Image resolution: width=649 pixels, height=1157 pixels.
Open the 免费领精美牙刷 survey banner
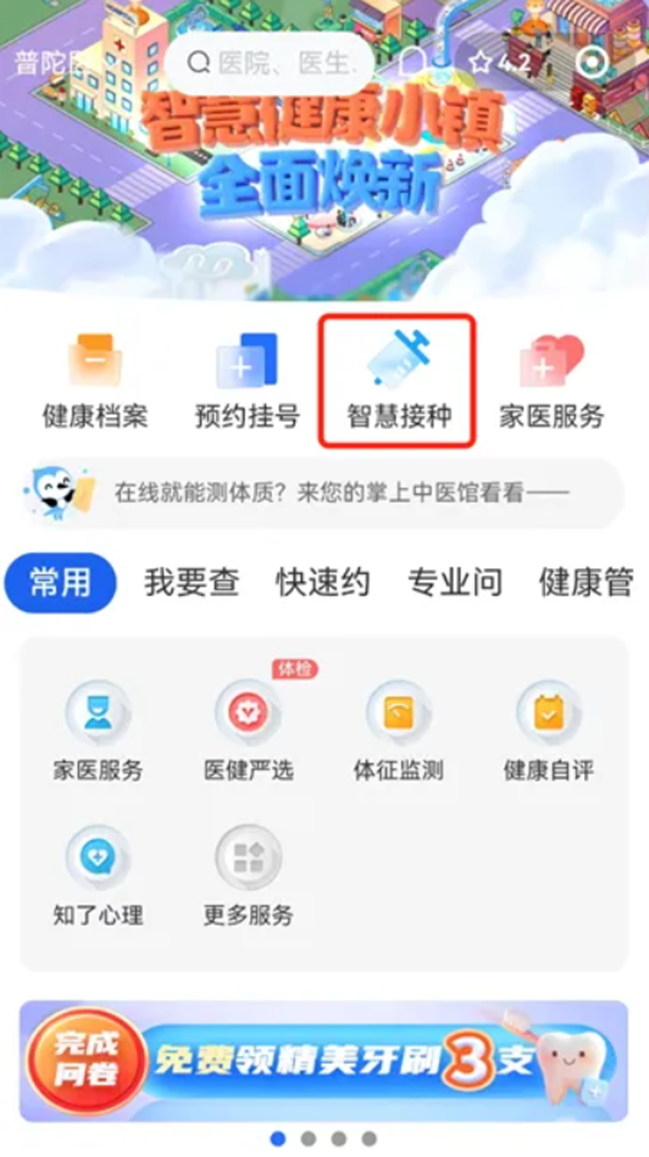323,1061
